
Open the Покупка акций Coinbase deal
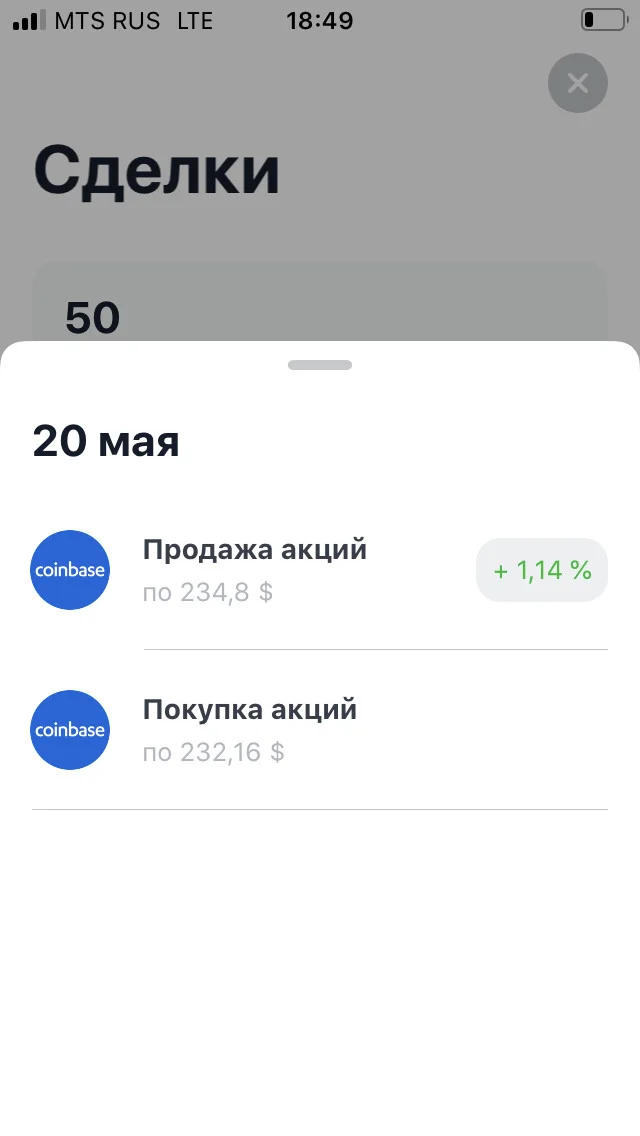coord(319,730)
